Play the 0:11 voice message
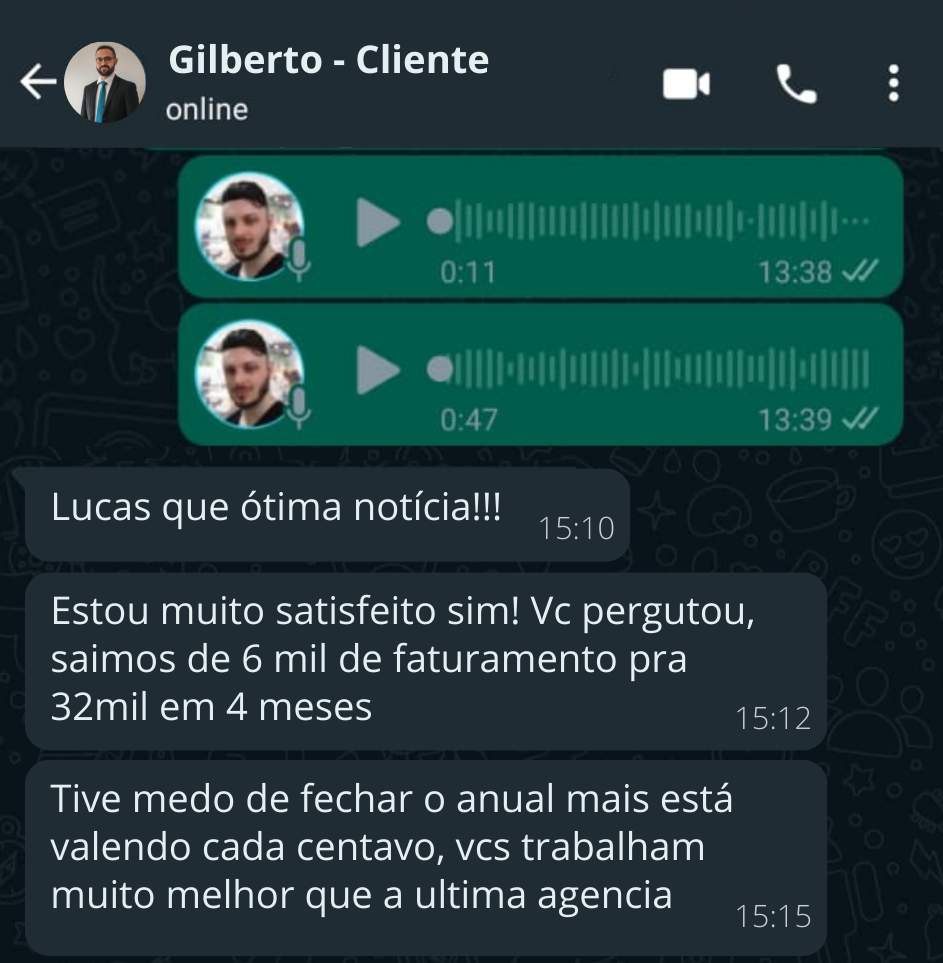Image resolution: width=943 pixels, height=963 pixels. pyautogui.click(x=377, y=222)
